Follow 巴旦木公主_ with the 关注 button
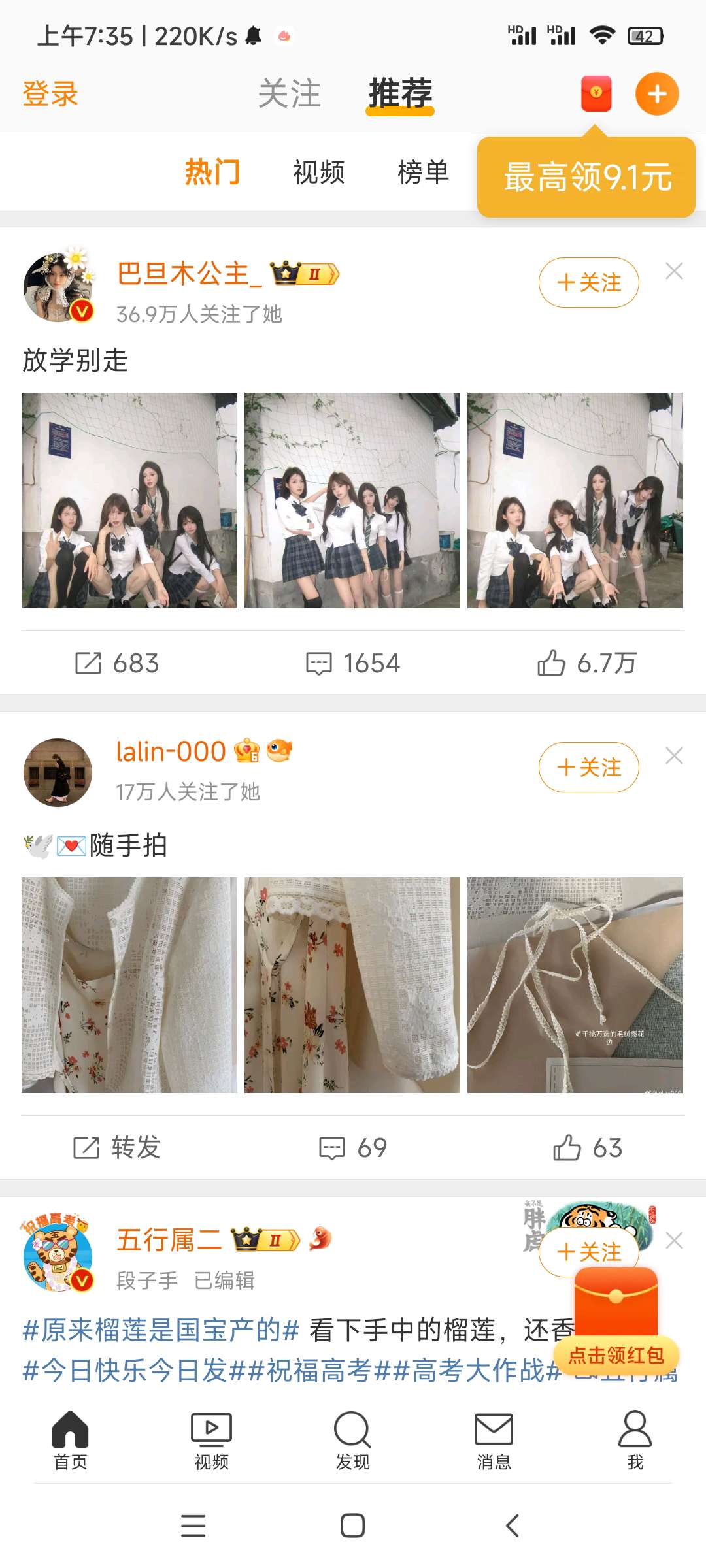This screenshot has width=706, height=1568. [x=588, y=282]
